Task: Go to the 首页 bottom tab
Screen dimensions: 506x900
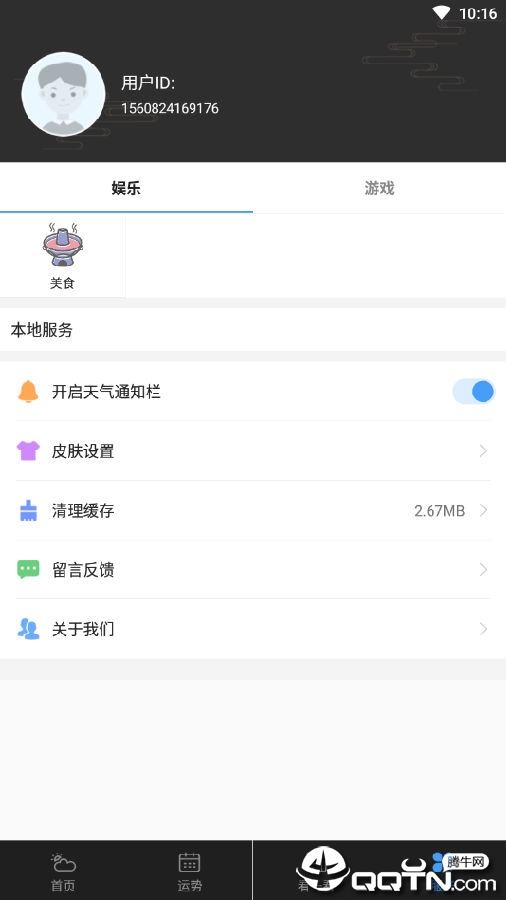Action: (63, 871)
